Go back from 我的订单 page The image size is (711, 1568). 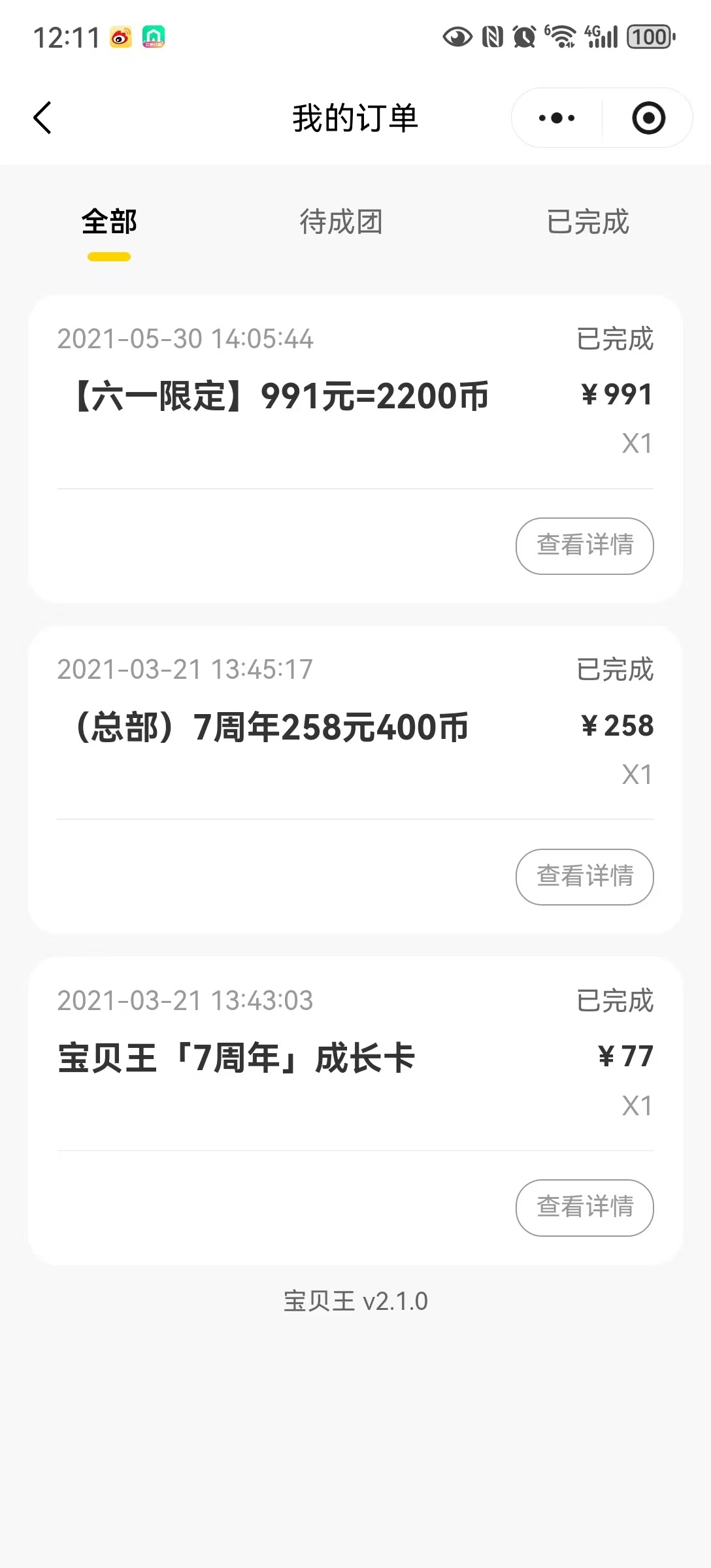tap(42, 118)
